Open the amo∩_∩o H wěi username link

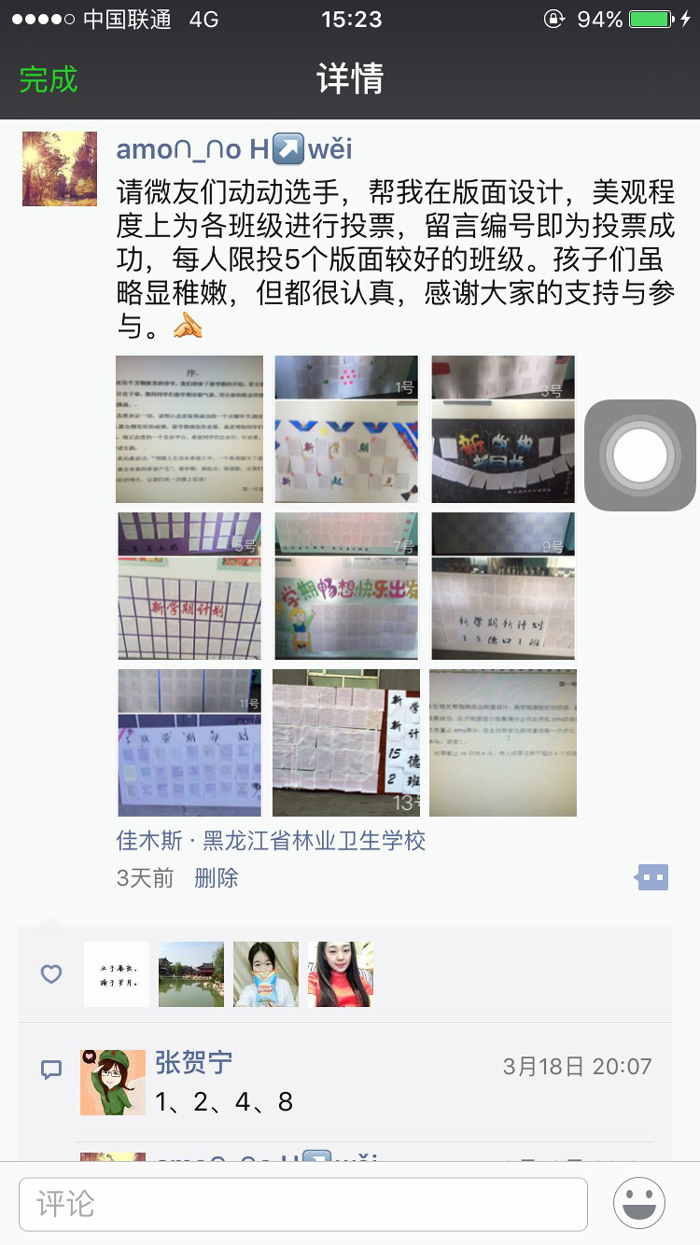tap(235, 150)
